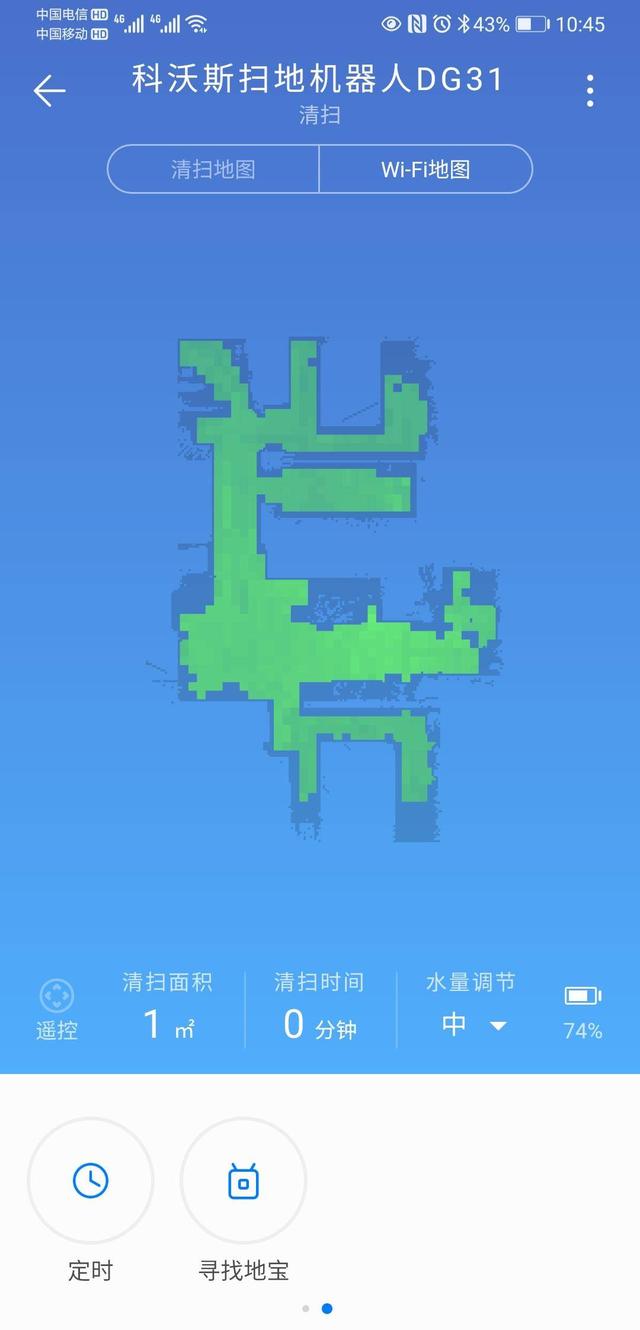
Task: Go back using the arrow icon
Action: point(49,91)
